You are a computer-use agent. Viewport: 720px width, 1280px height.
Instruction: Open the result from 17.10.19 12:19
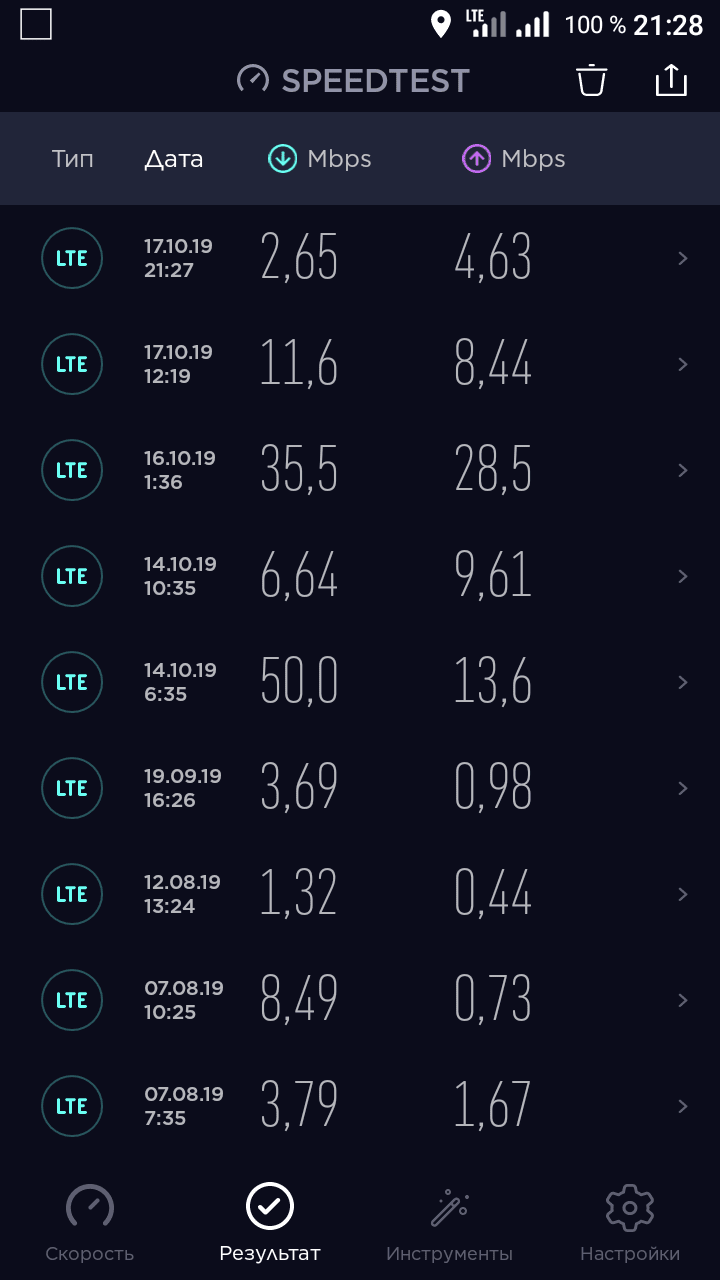pyautogui.click(x=360, y=364)
